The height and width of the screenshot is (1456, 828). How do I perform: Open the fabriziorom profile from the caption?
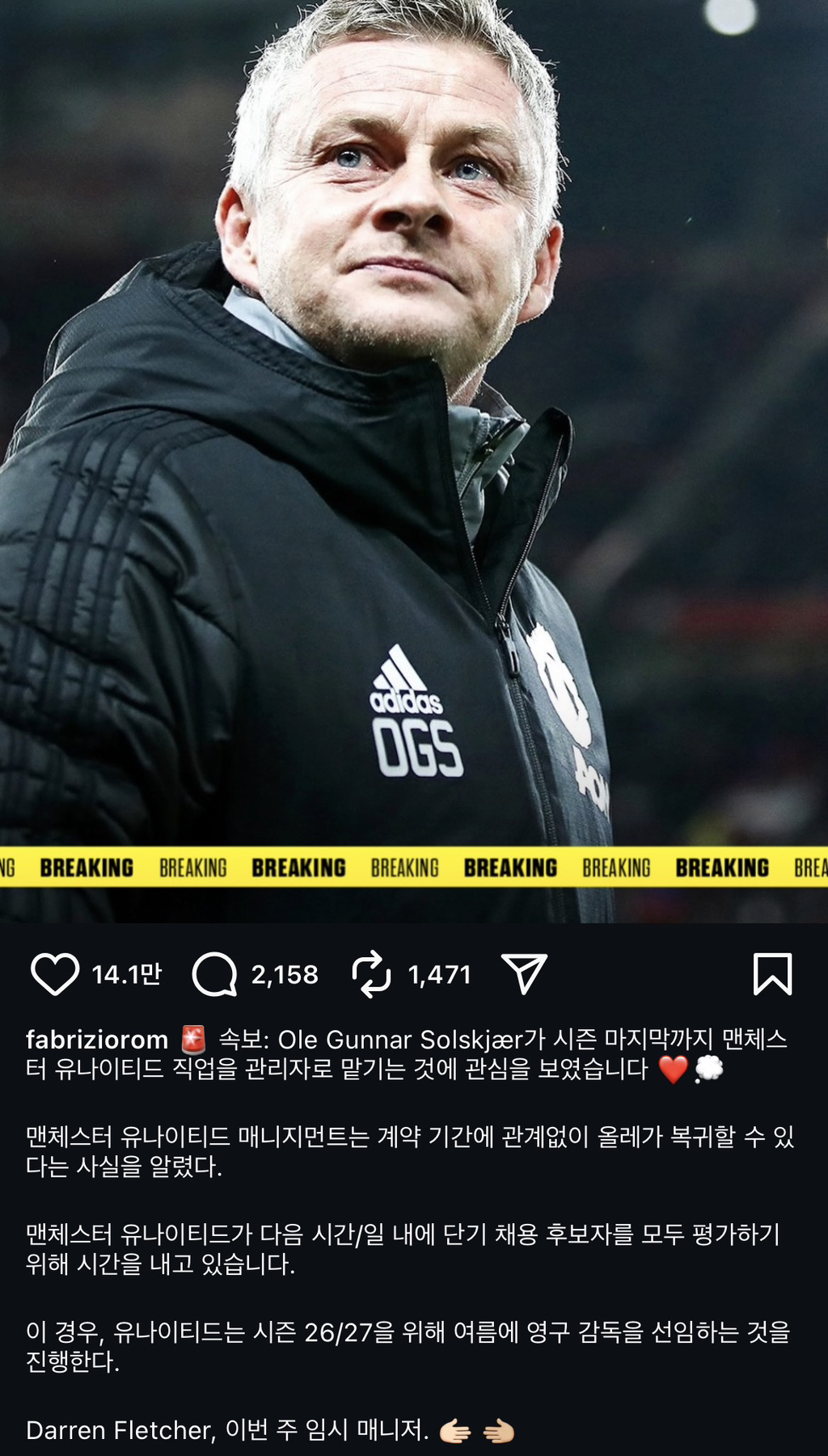point(97,1039)
